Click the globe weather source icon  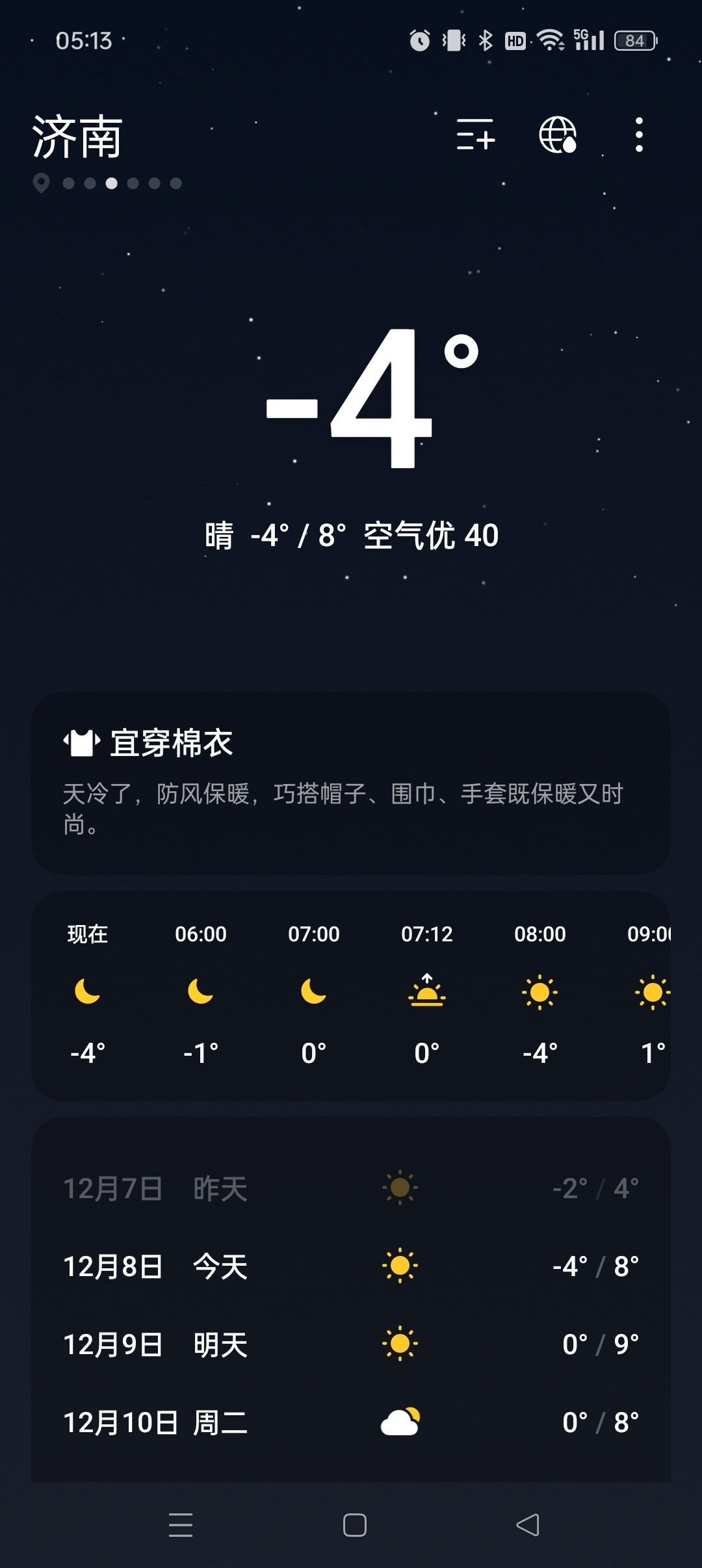click(x=559, y=137)
